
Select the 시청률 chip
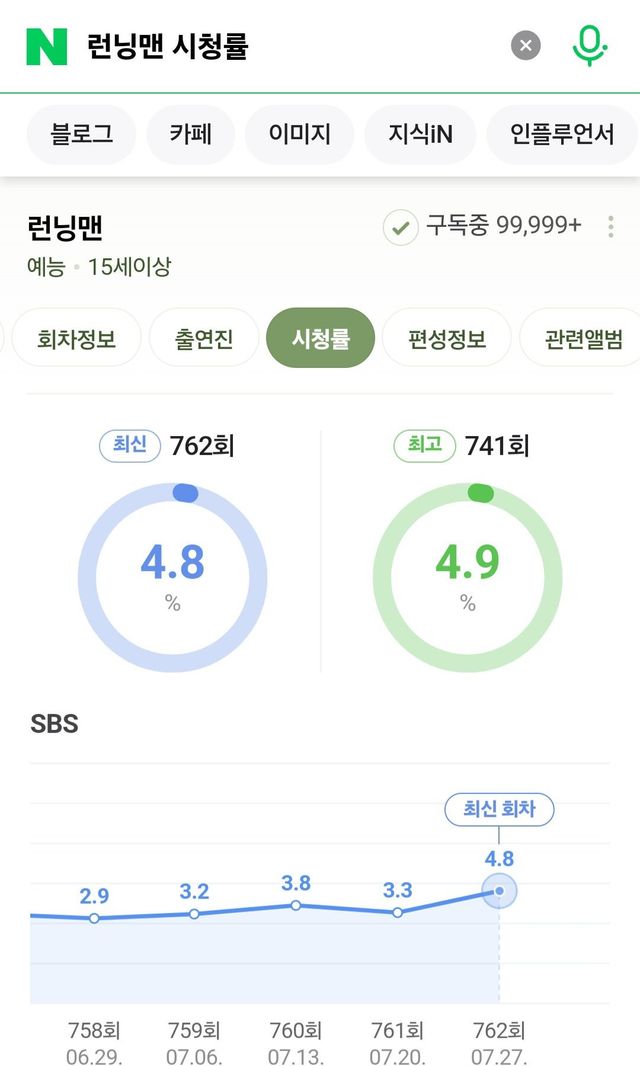(x=320, y=338)
